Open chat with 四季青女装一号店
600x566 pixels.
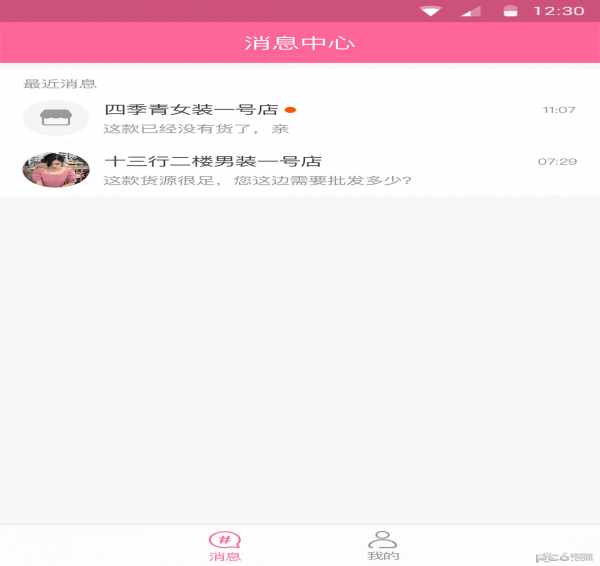(x=300, y=119)
